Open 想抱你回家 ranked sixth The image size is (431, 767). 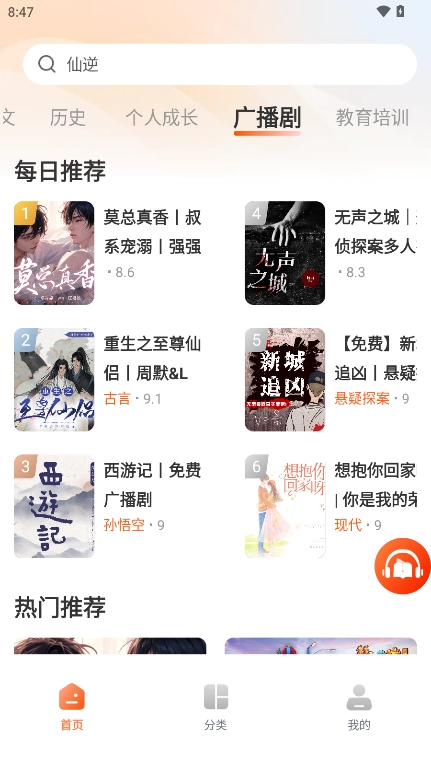pyautogui.click(x=331, y=506)
